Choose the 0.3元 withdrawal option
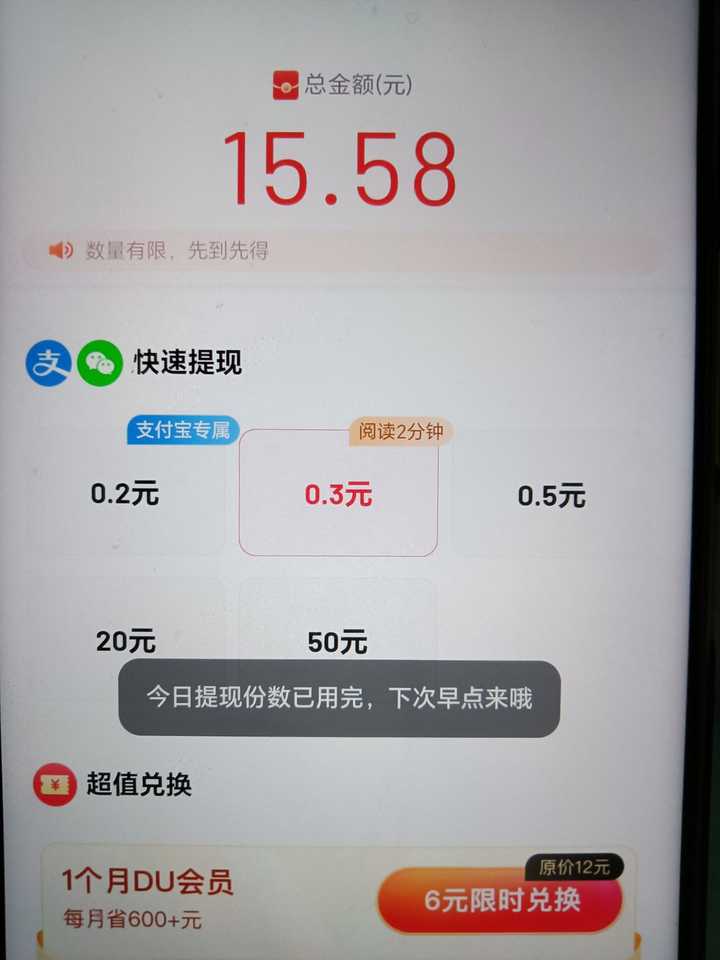 [338, 494]
